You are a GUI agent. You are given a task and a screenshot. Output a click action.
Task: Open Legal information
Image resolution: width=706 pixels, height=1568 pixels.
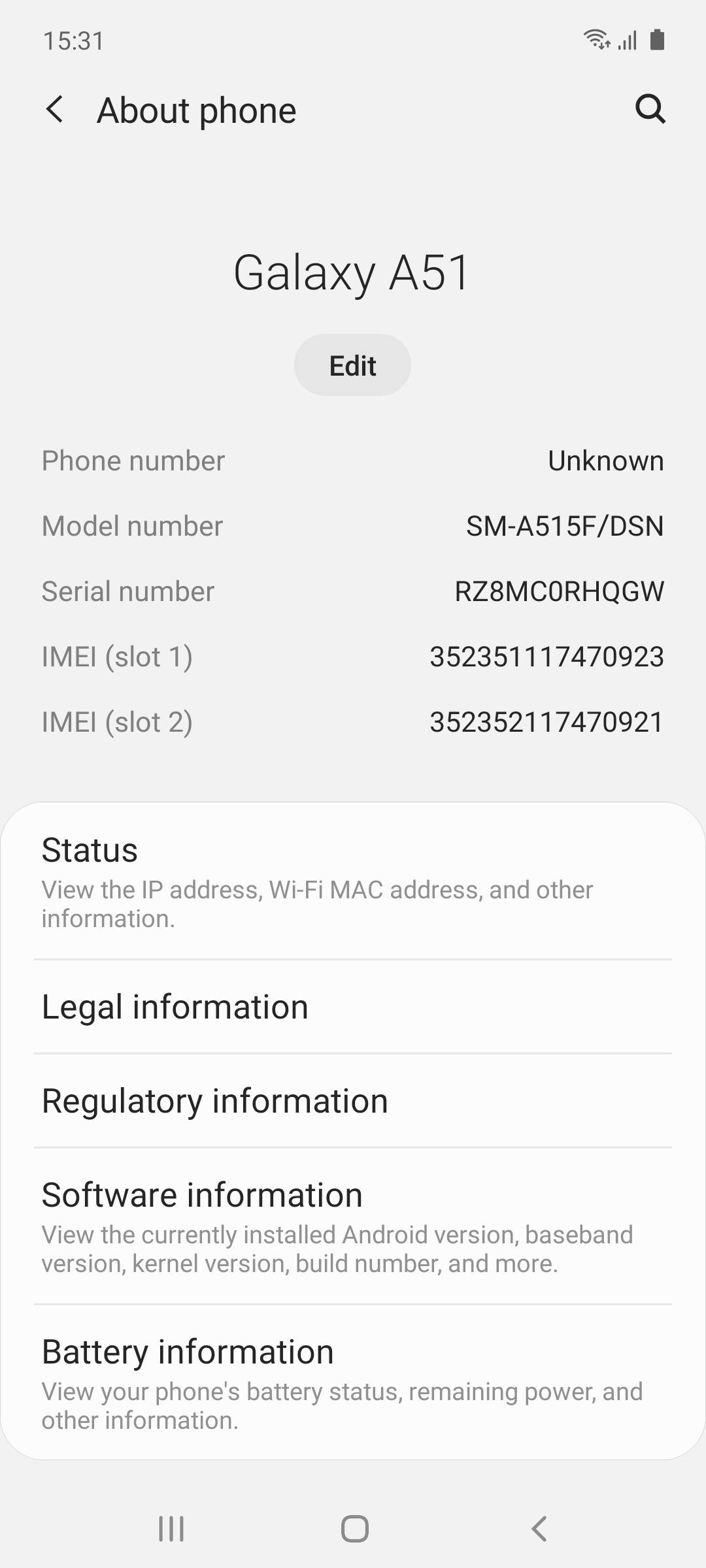[x=353, y=1007]
